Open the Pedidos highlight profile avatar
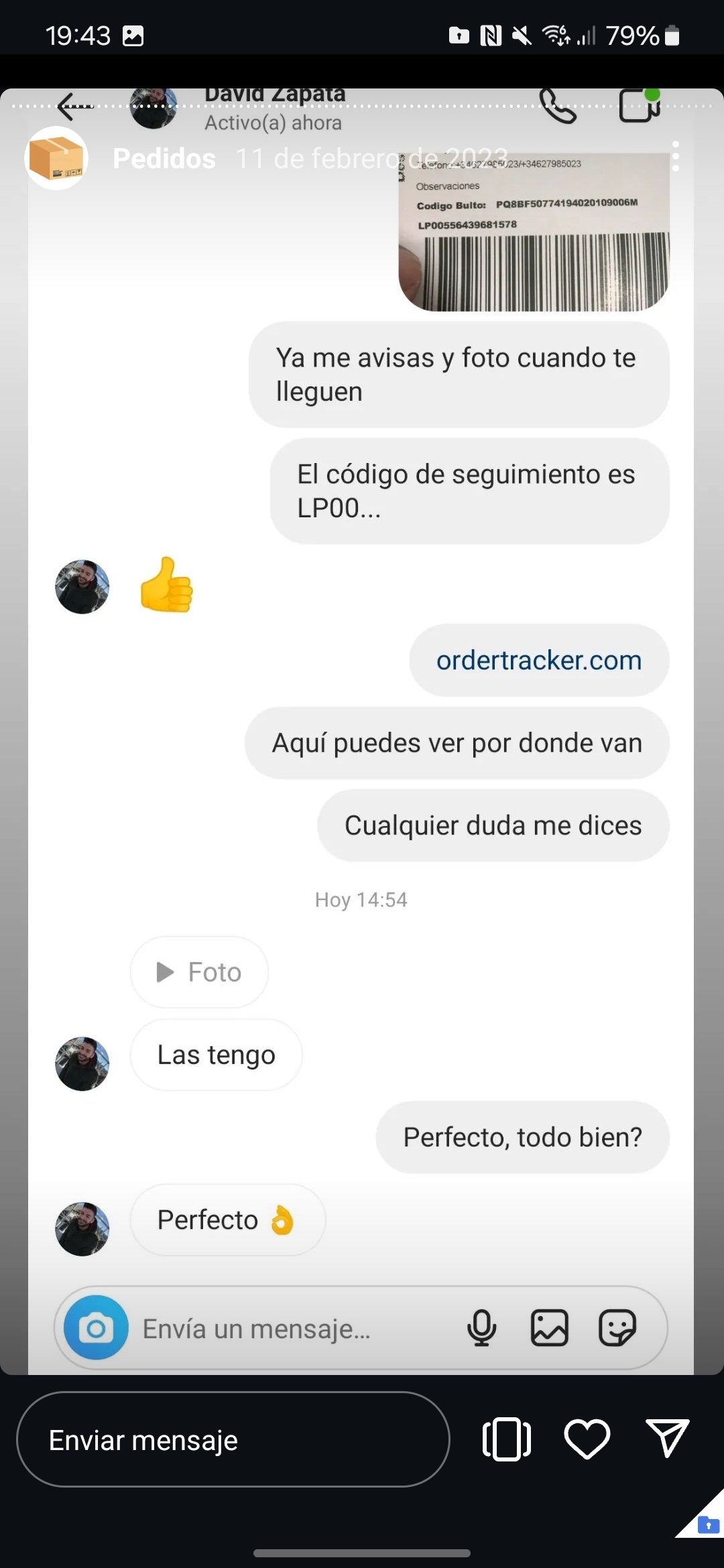Image resolution: width=724 pixels, height=1568 pixels. 56,158
